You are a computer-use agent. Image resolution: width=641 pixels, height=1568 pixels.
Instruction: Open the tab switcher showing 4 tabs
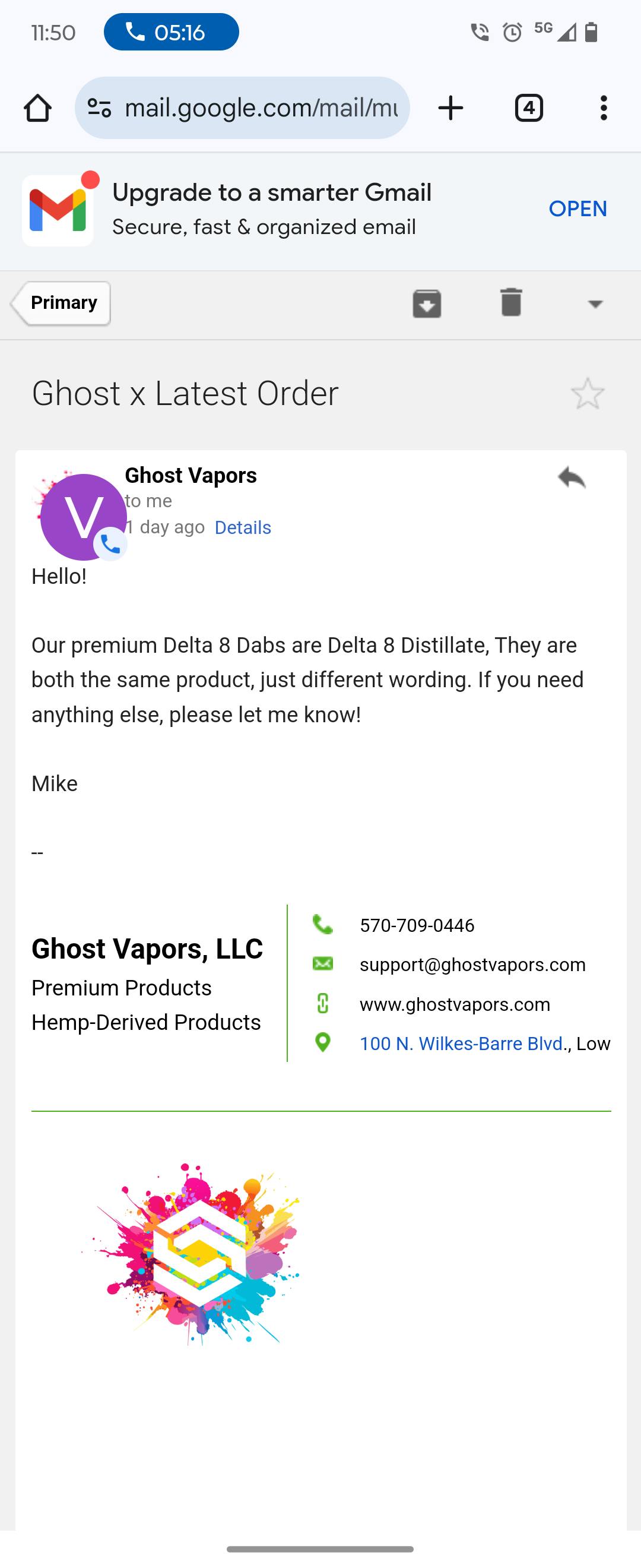(x=528, y=108)
